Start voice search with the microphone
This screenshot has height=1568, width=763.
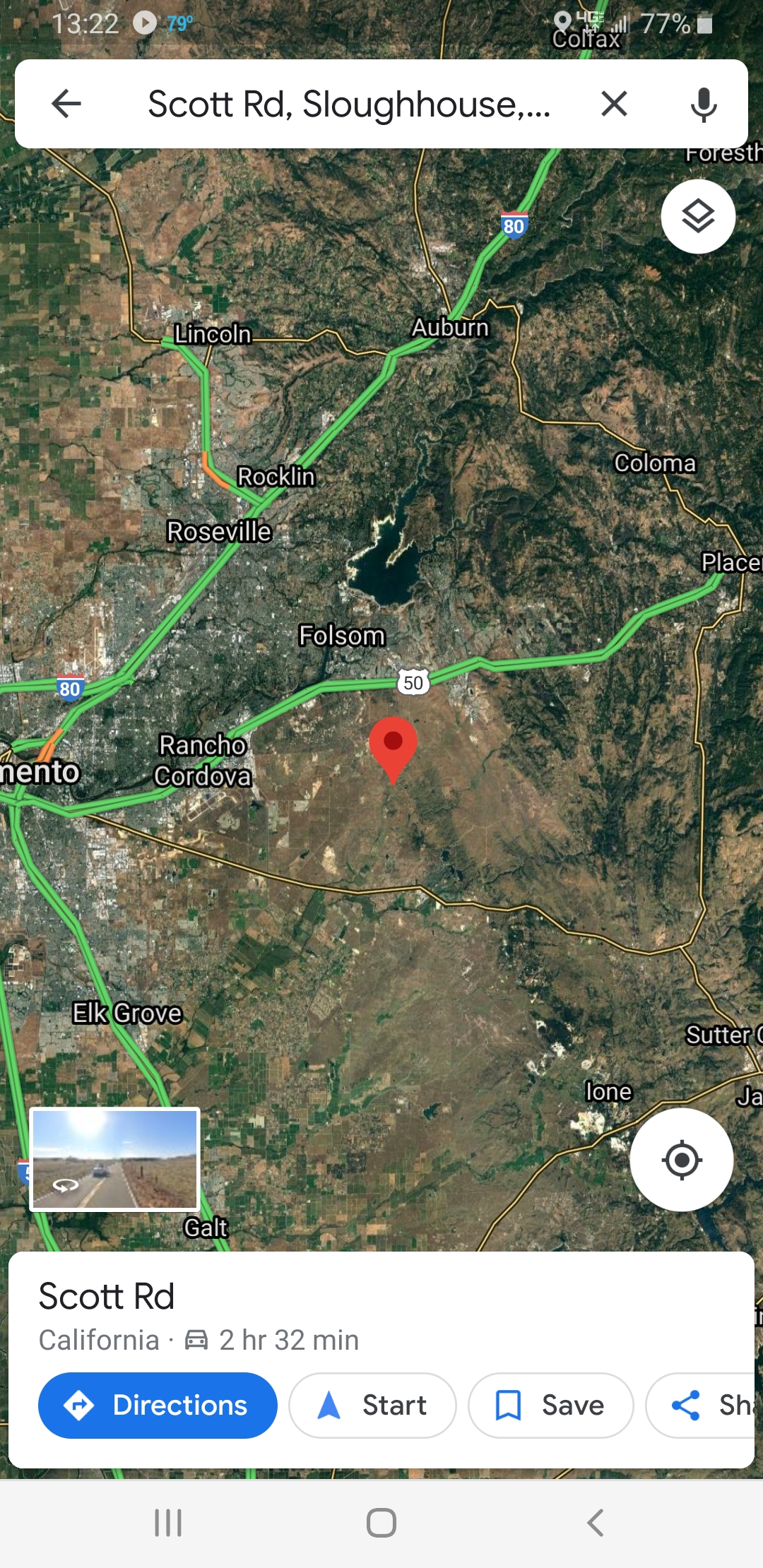point(703,105)
